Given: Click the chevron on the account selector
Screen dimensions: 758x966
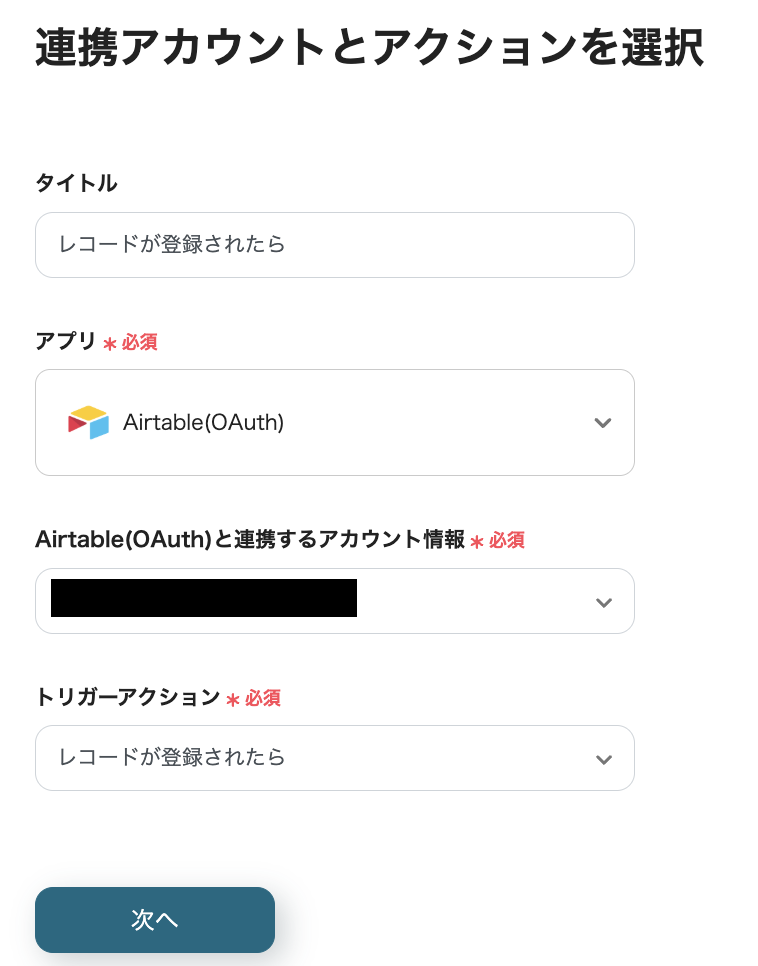Looking at the screenshot, I should [603, 601].
